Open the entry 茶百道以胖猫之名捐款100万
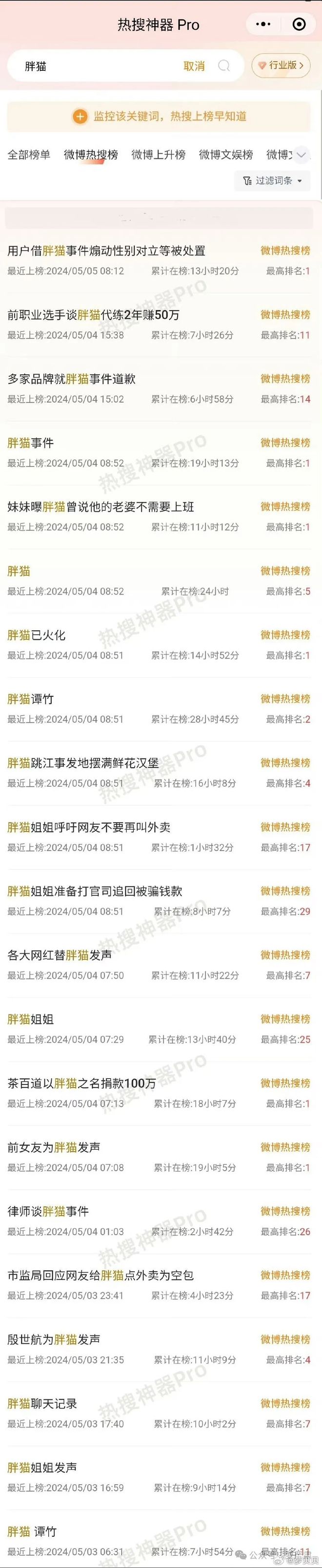Screen dimensions: 322x1568 [82, 1083]
